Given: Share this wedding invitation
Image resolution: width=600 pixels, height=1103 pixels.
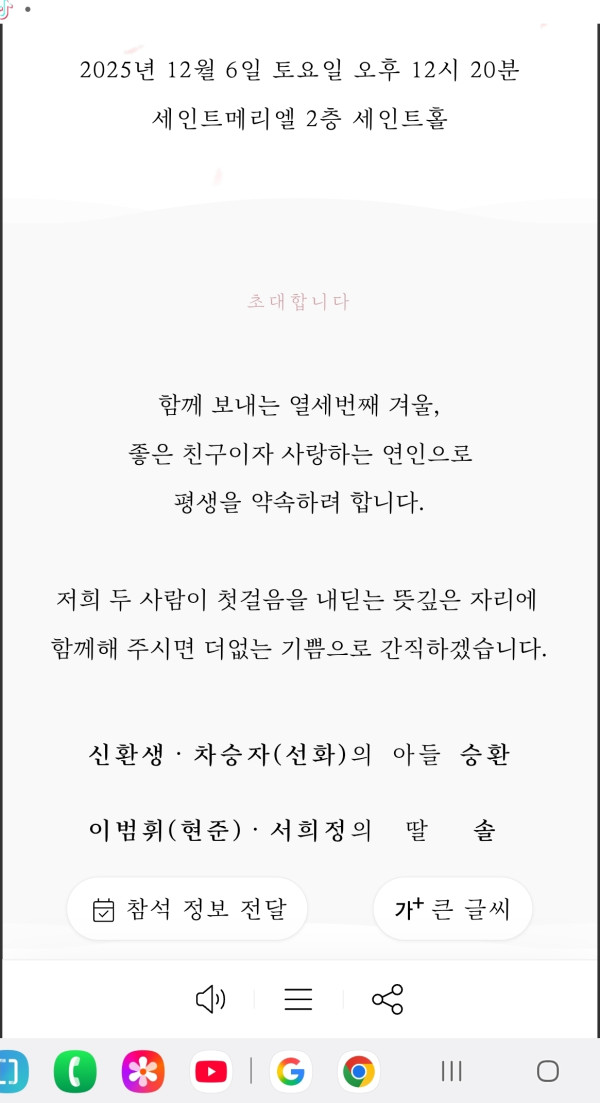Looking at the screenshot, I should 387,999.
